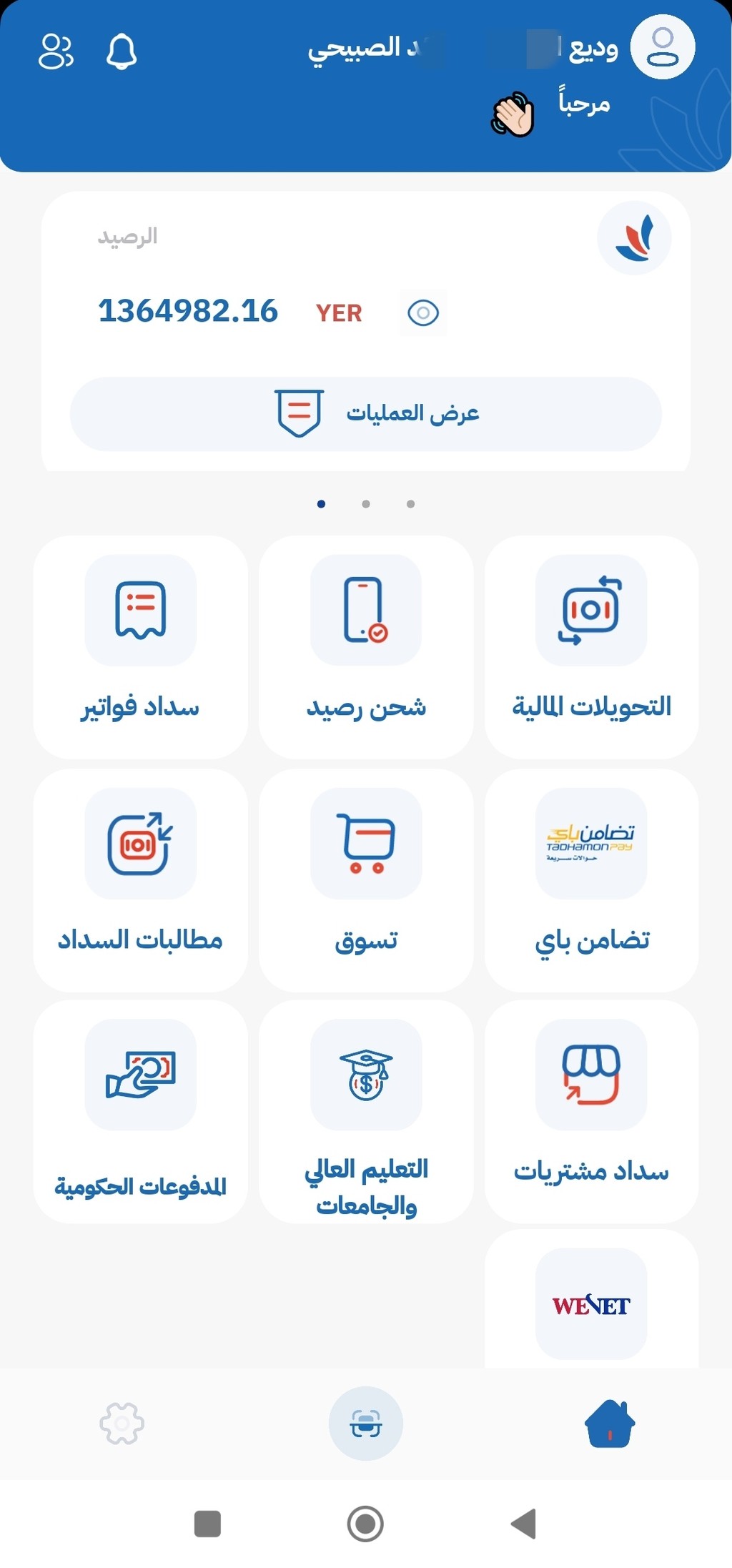This screenshot has height=1568, width=732.
Task: Open سداد فواتير bills tile
Action: 140,647
